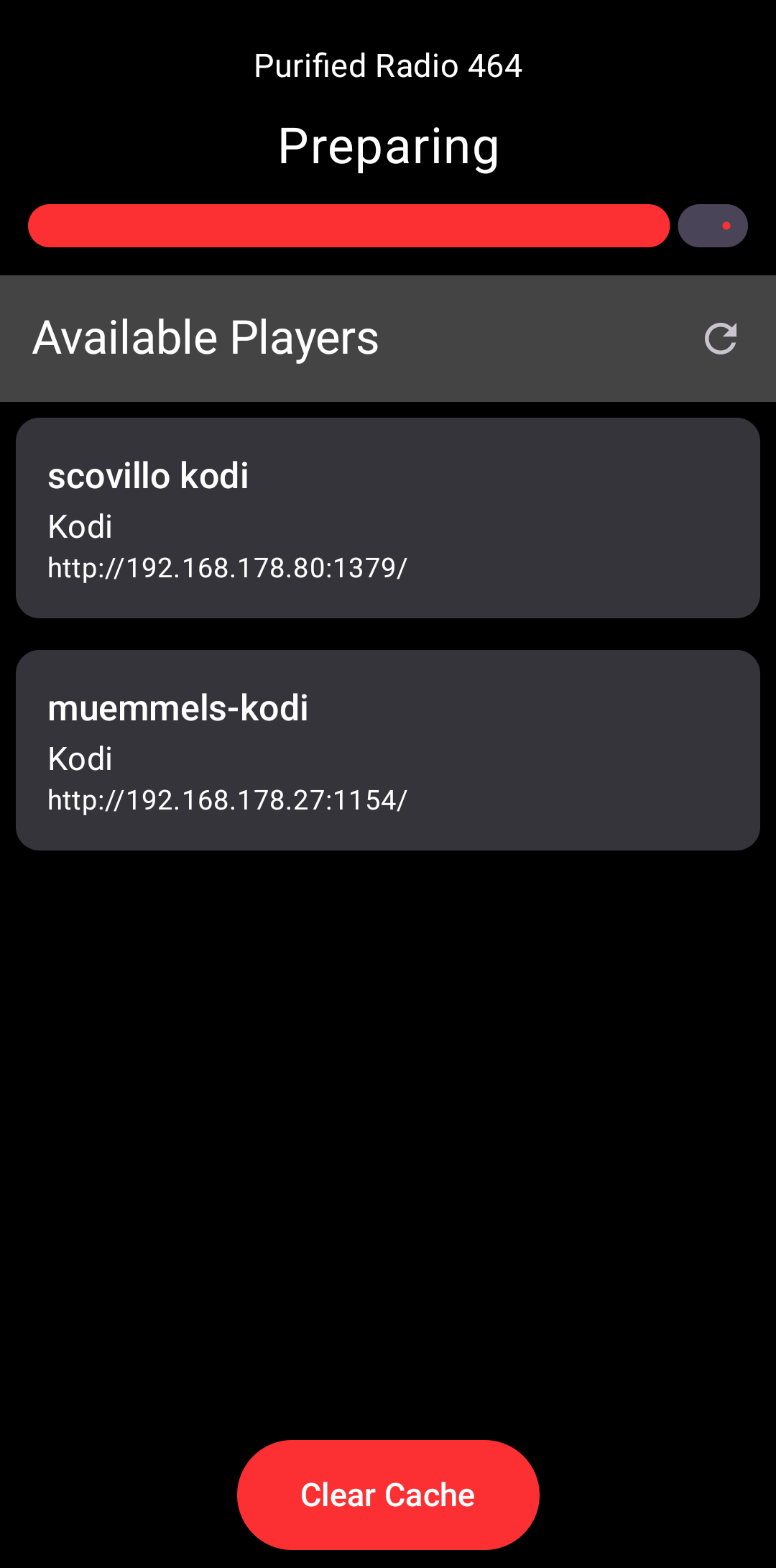This screenshot has height=1568, width=776.
Task: Select the scovillo kodi player
Action: point(388,518)
